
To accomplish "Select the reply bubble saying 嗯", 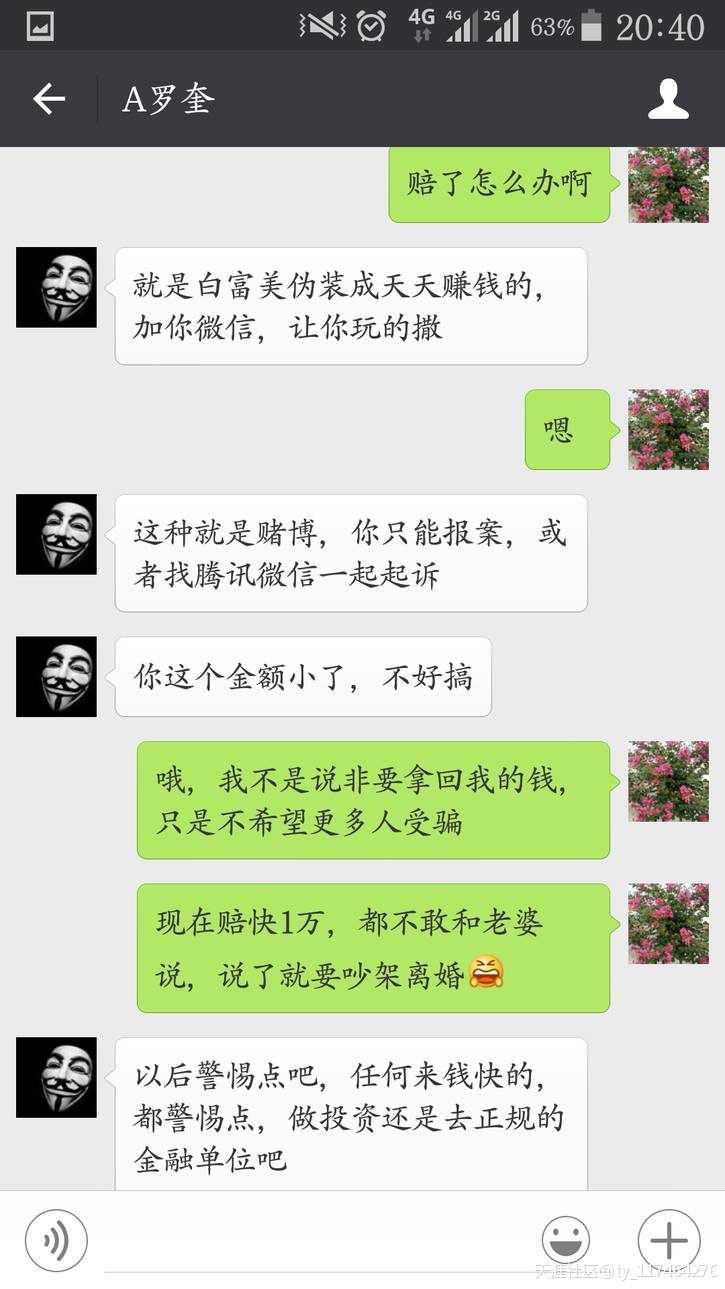I will 566,431.
